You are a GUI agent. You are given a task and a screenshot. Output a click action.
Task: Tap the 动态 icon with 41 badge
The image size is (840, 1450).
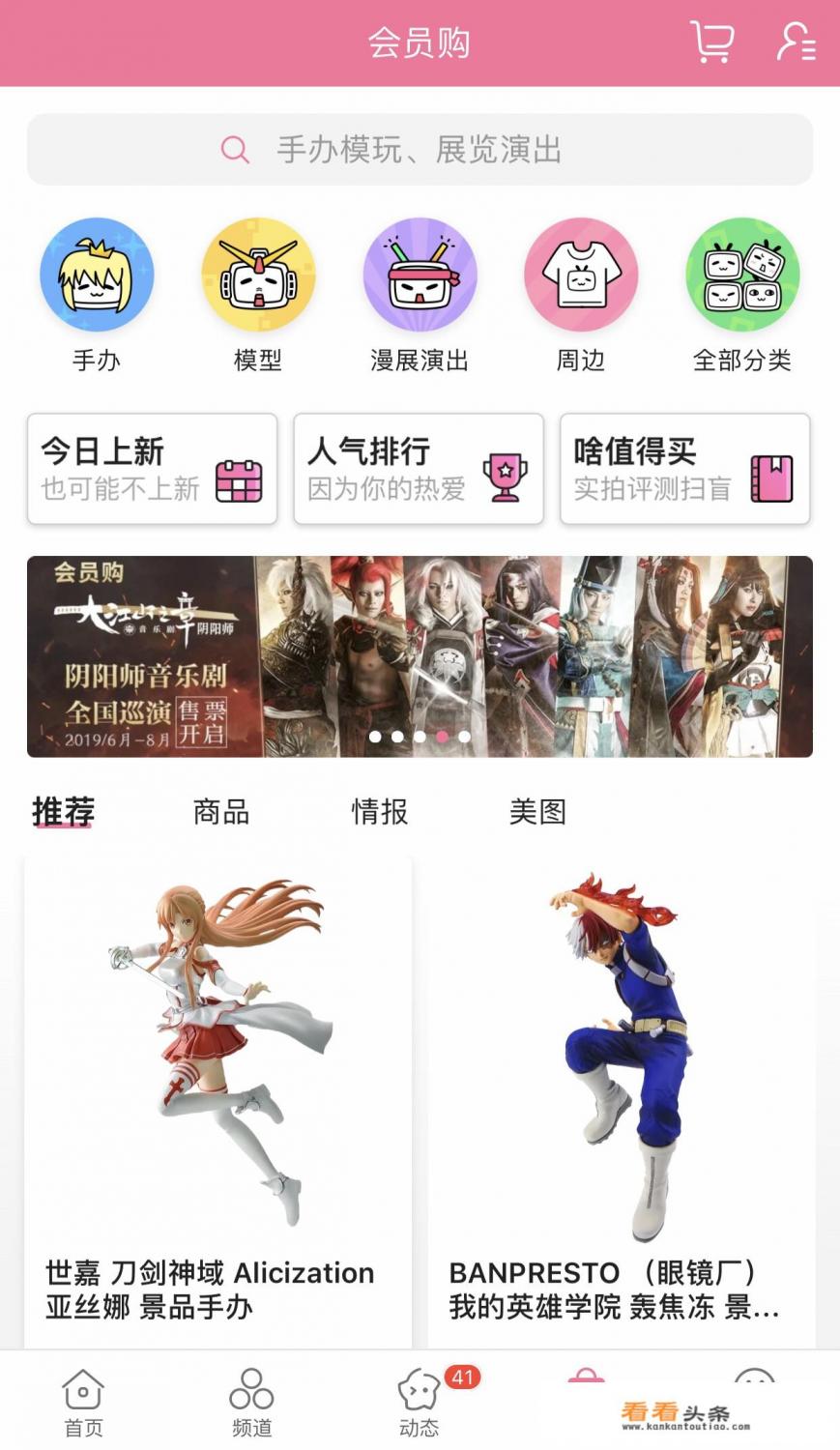[418, 1399]
